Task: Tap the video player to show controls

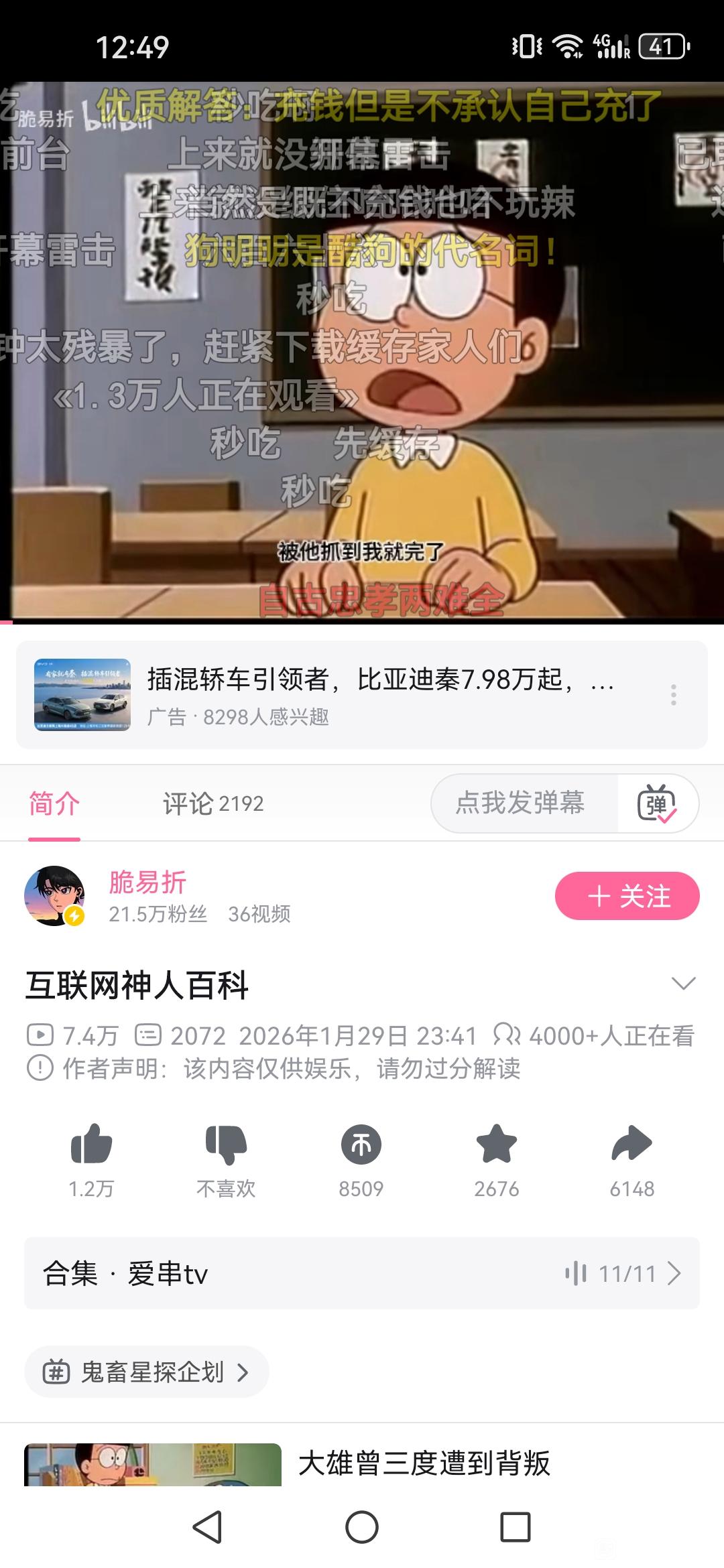Action: pyautogui.click(x=362, y=352)
